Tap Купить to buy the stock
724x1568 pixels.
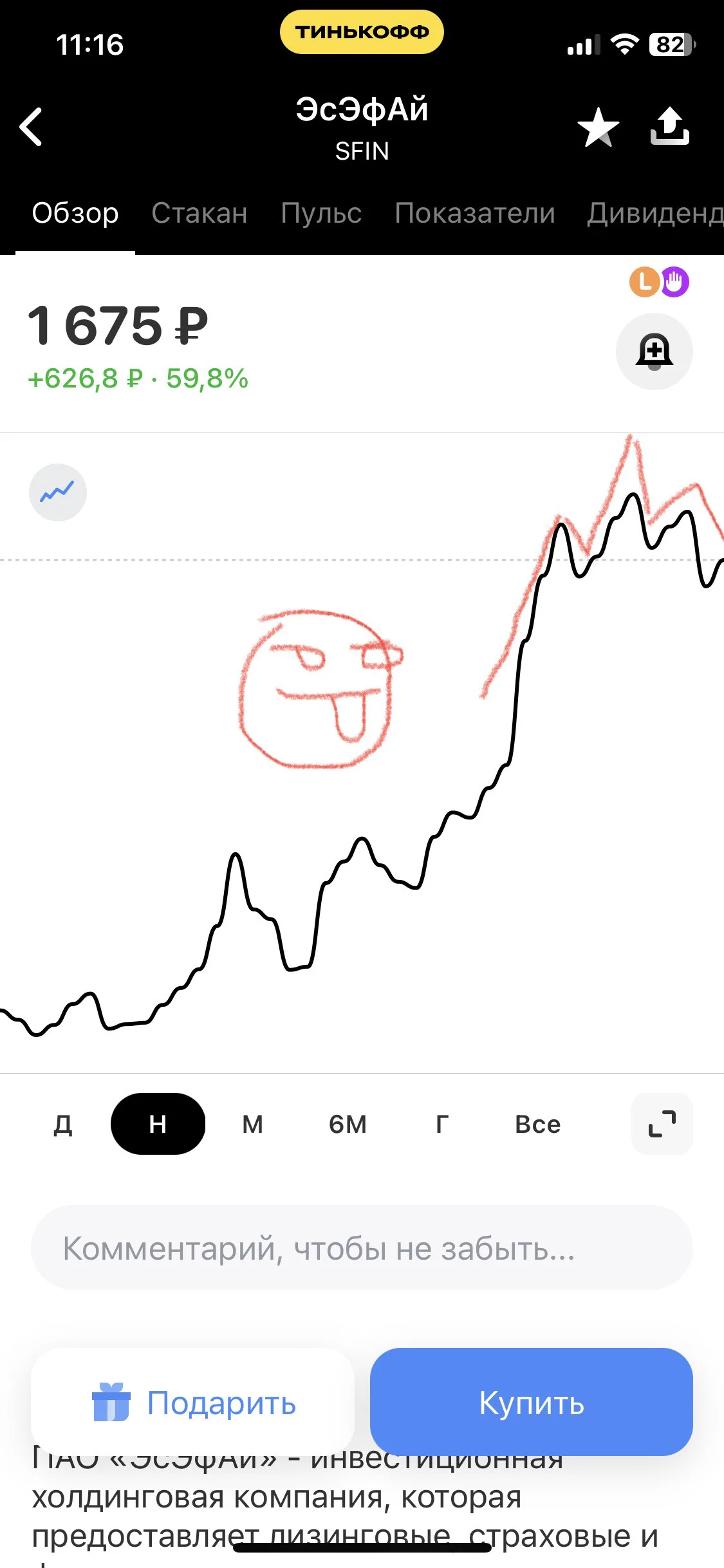pos(532,1402)
